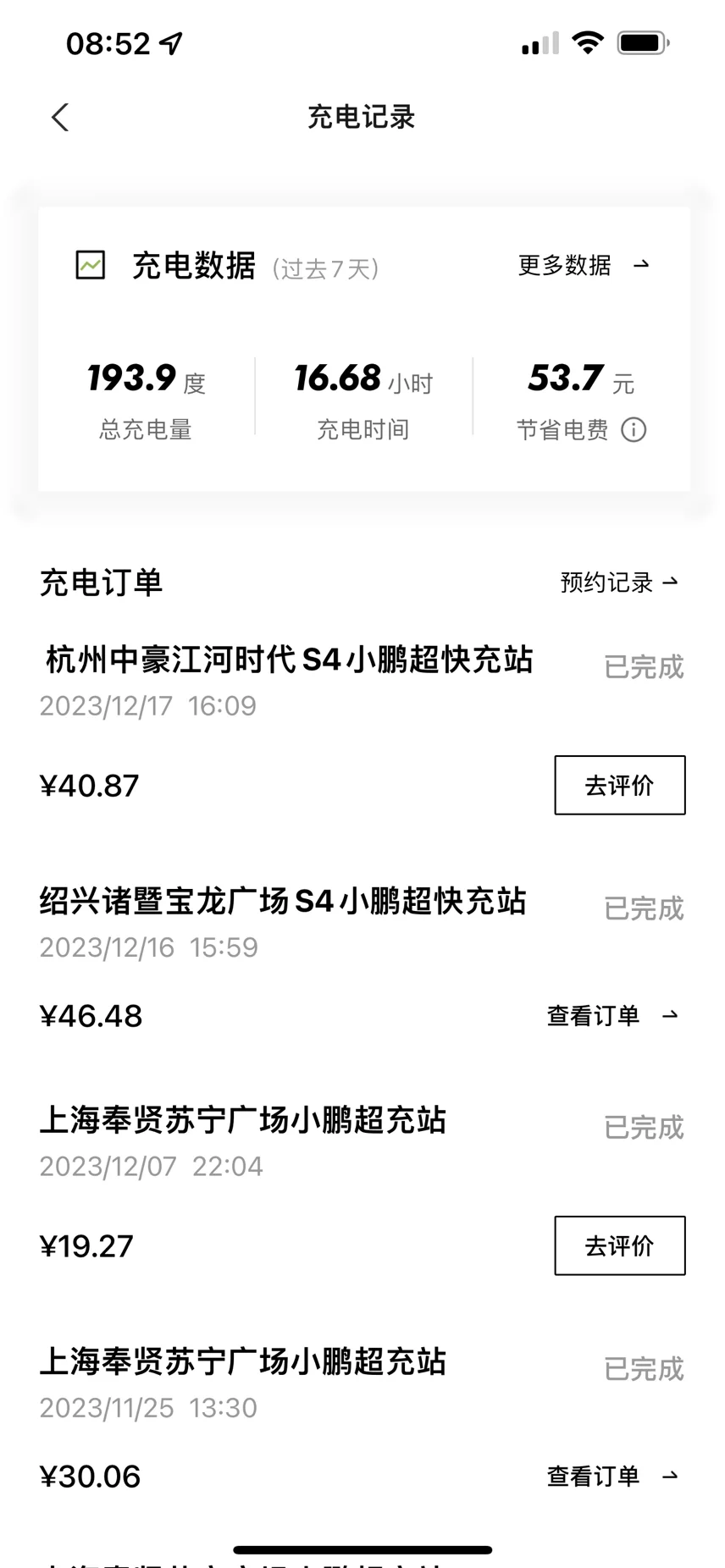Viewport: 725px width, 1568px height.
Task: Open 更多数据 for charging stats
Action: pyautogui.click(x=584, y=265)
